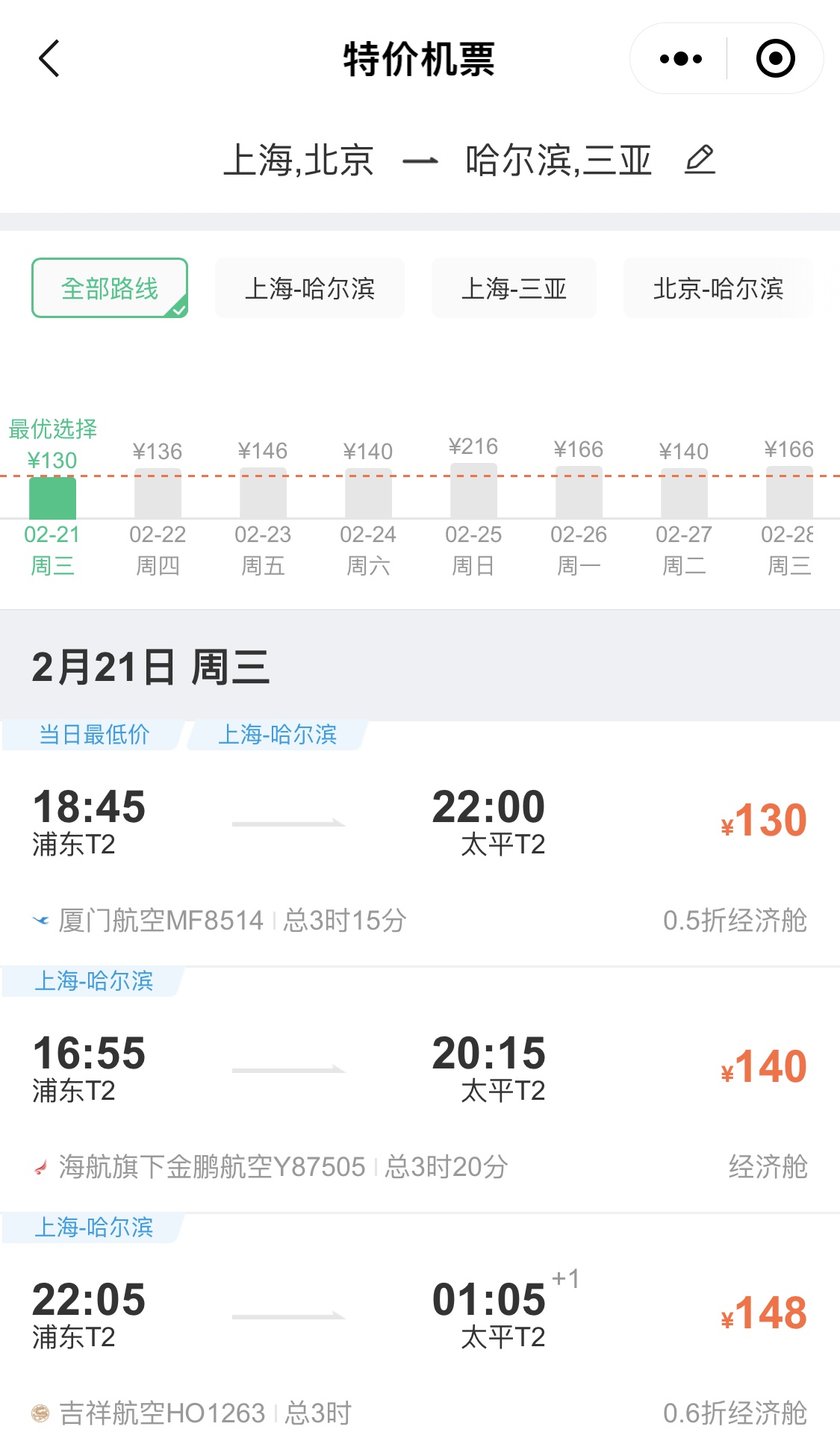Choose the 02-22 周四 date at ¥136
Screen dimensions: 840x1450
pos(158,508)
